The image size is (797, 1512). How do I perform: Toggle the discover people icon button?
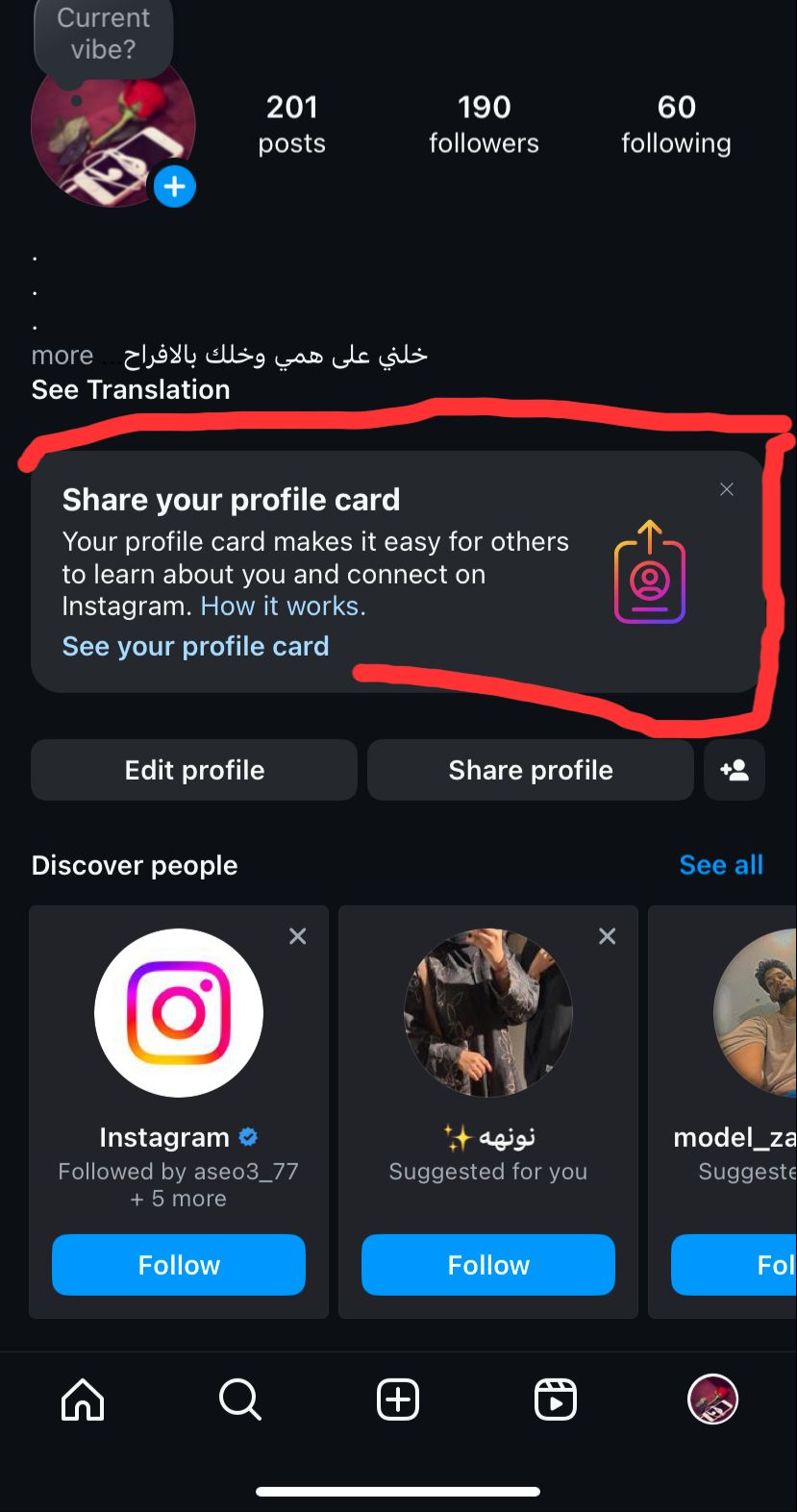[735, 770]
